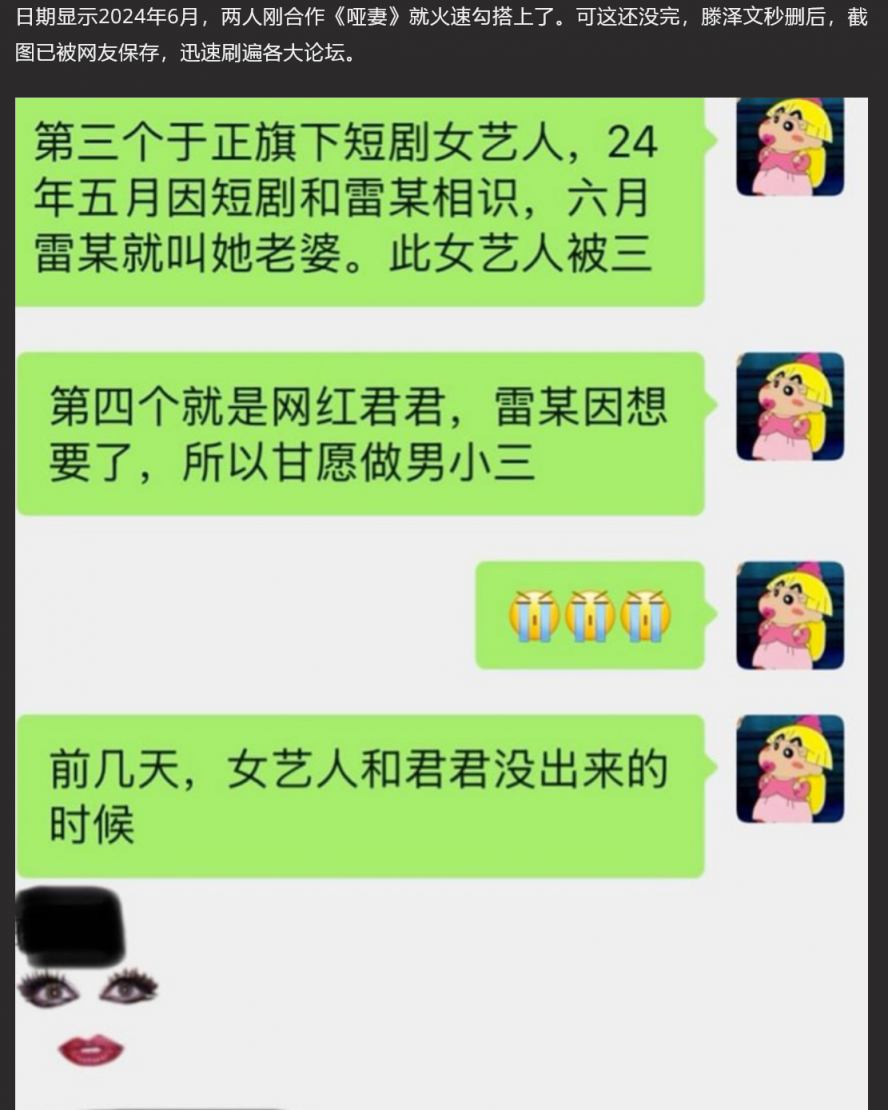Open the embedded chat screenshot image full-screen
888x1110 pixels.
(441, 602)
